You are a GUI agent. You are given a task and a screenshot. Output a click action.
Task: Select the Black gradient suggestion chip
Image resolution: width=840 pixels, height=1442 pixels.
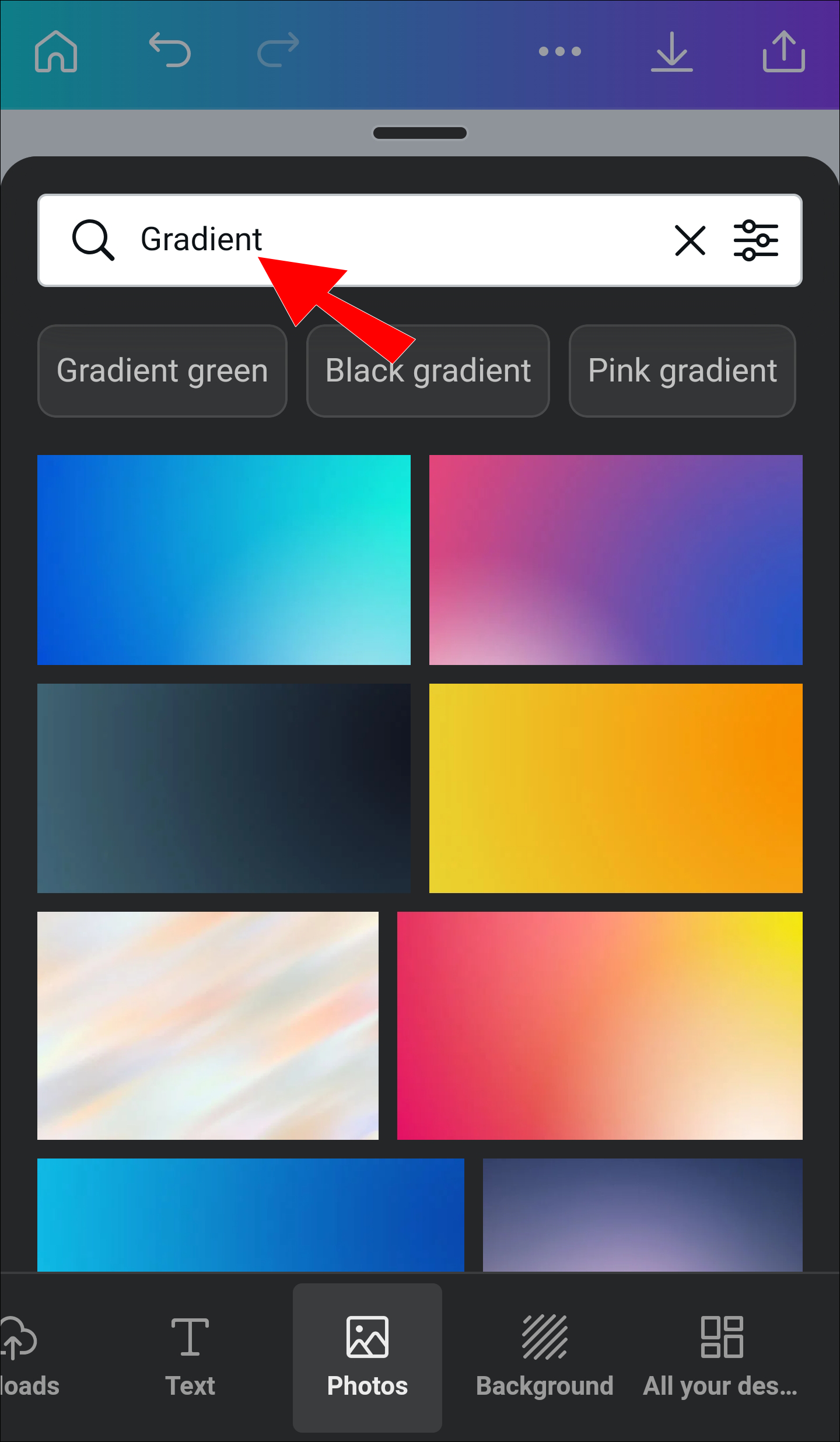click(x=428, y=371)
